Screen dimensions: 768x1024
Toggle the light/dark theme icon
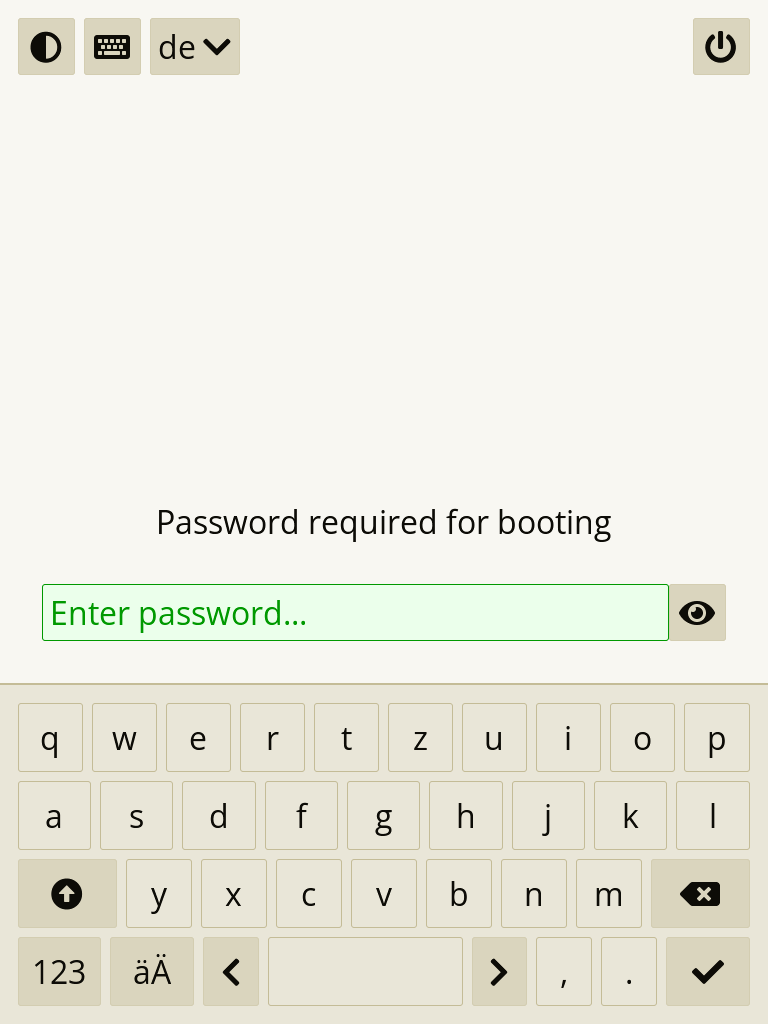click(x=46, y=47)
